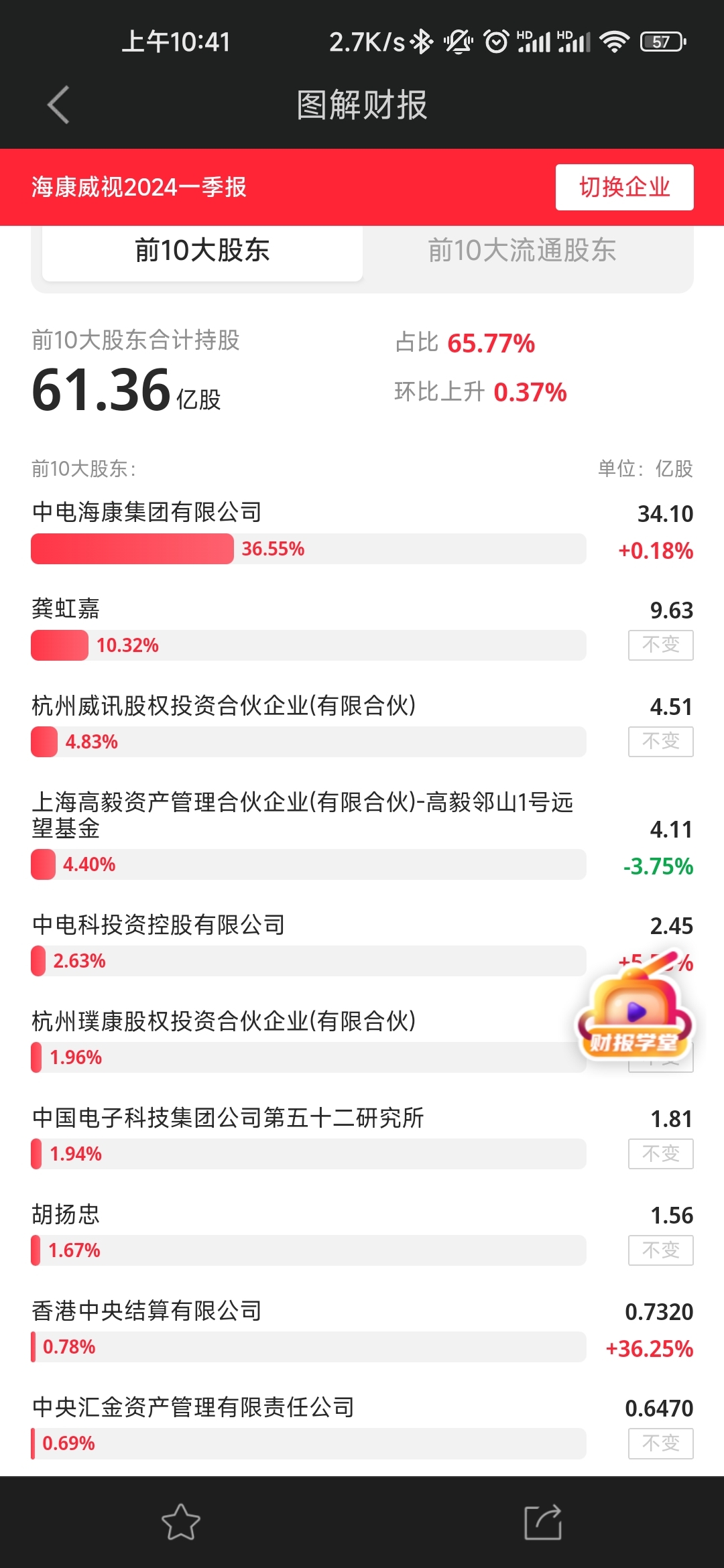Switch to the 前10大流通股东 tab
724x1568 pixels.
click(x=524, y=251)
